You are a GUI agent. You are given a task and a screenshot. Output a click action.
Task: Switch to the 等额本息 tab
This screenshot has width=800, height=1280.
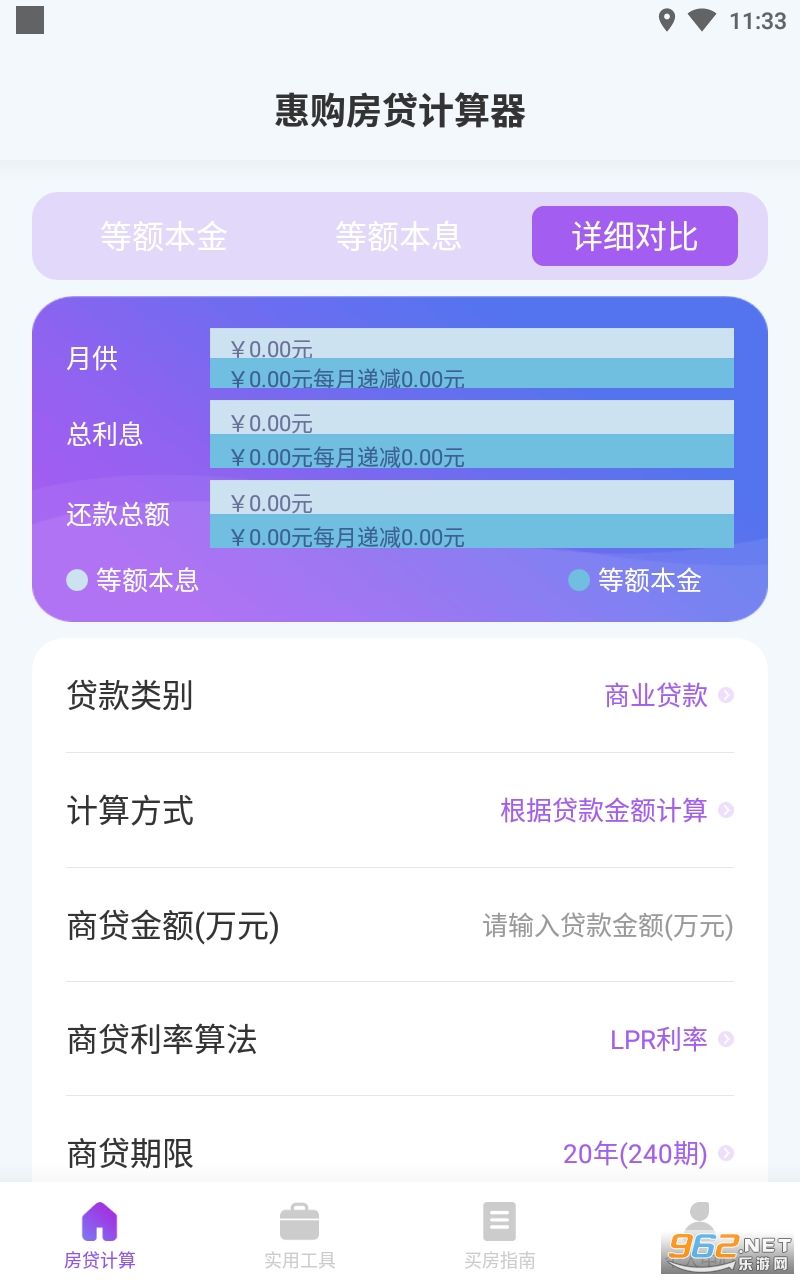(398, 237)
